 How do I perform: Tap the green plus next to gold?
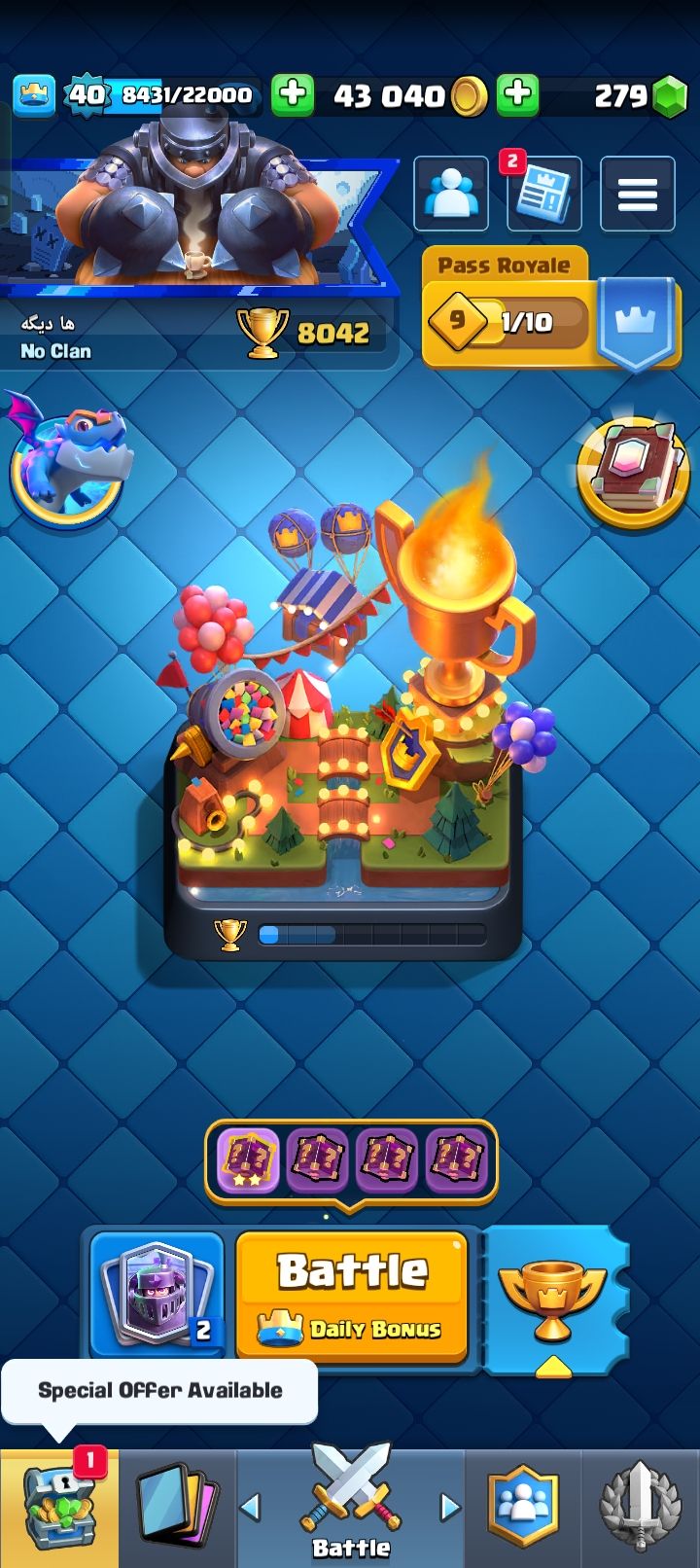(518, 94)
